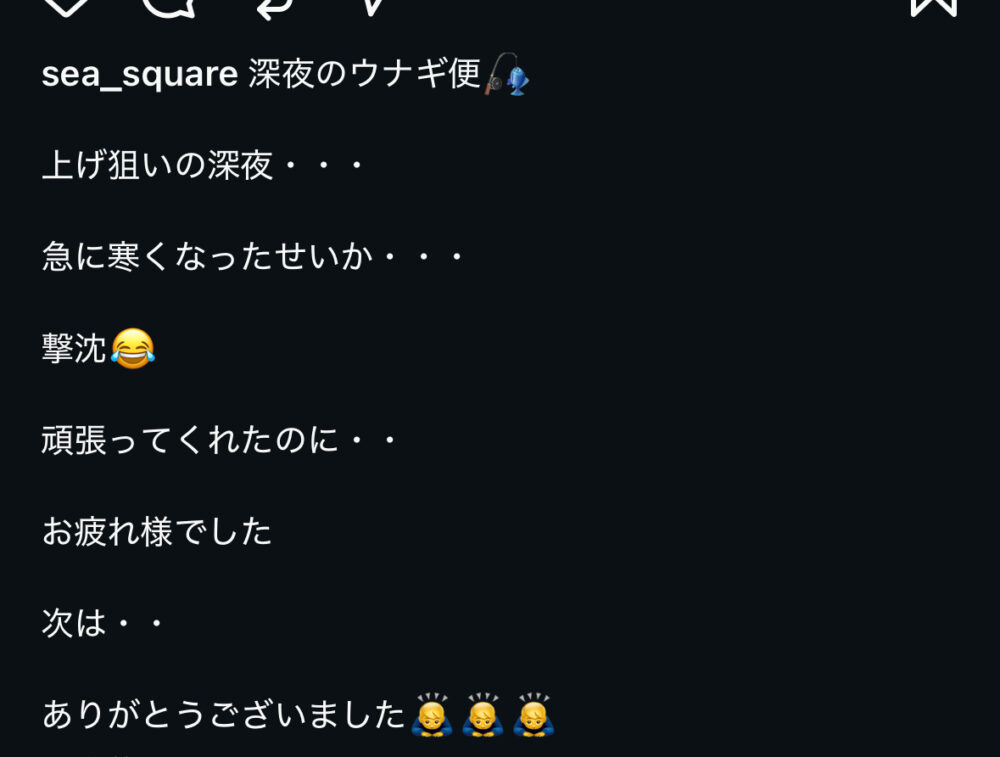Share the post with the paper plane
The height and width of the screenshot is (757, 1000).
pyautogui.click(x=372, y=5)
